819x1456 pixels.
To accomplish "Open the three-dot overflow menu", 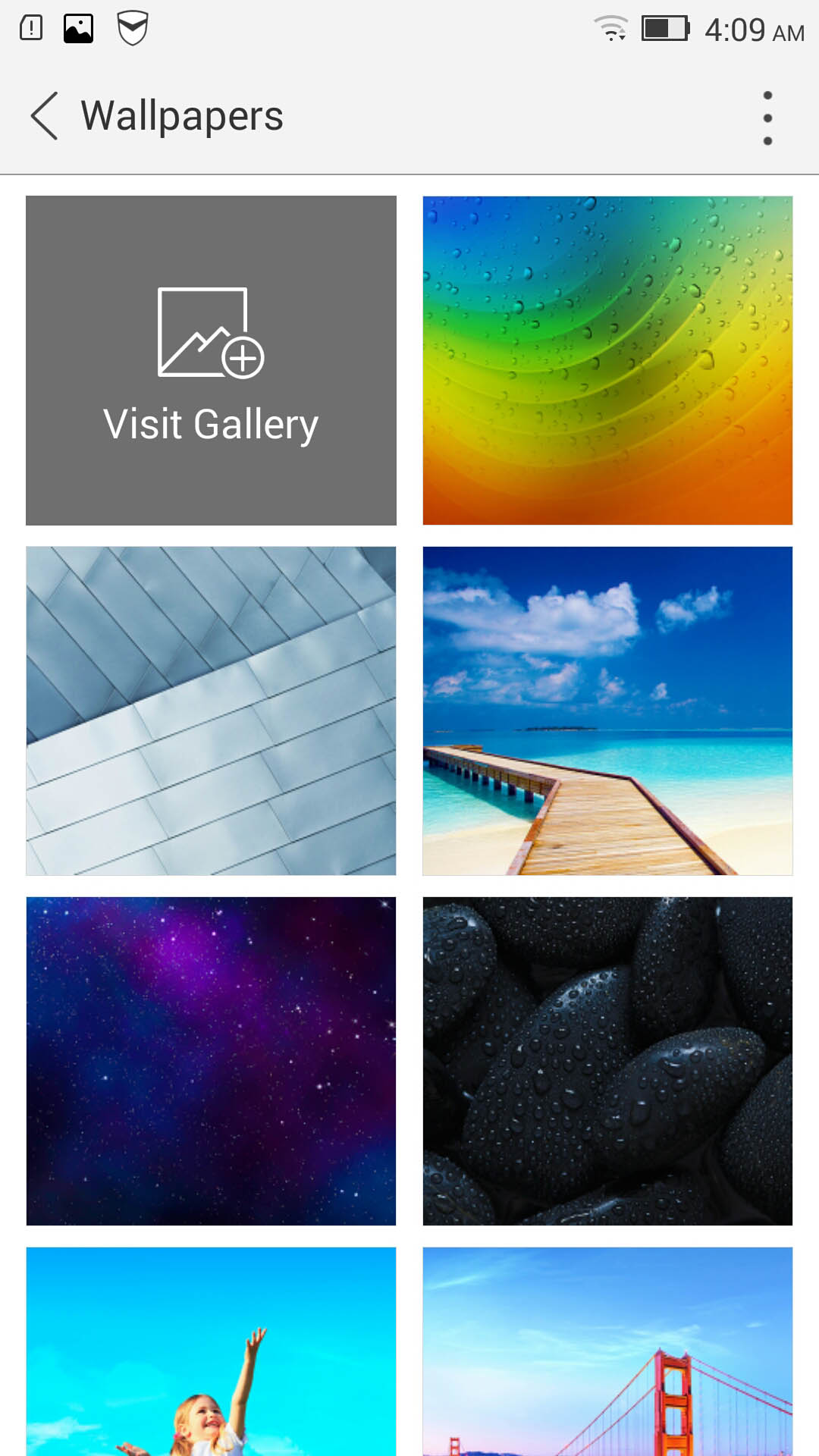I will point(767,118).
